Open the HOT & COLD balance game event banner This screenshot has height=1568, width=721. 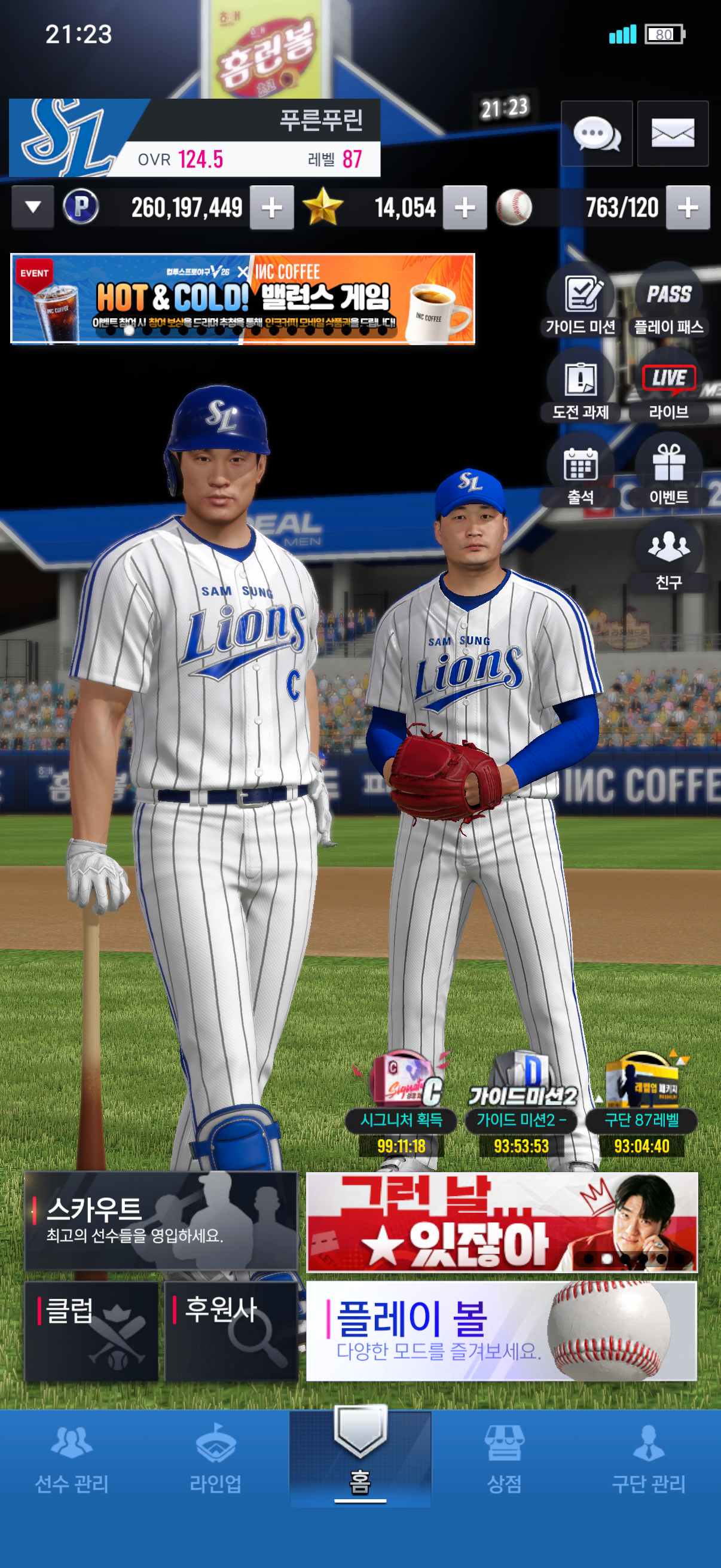(x=243, y=299)
